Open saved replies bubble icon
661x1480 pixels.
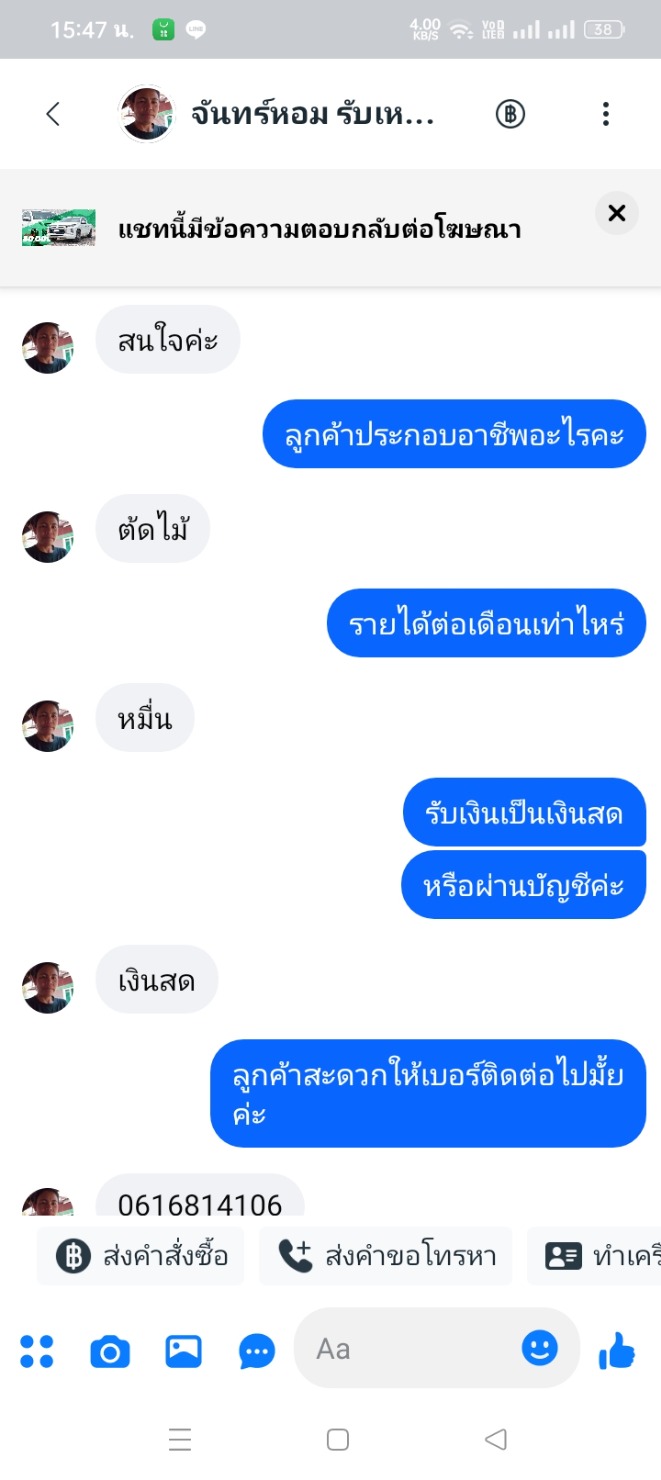point(257,1352)
